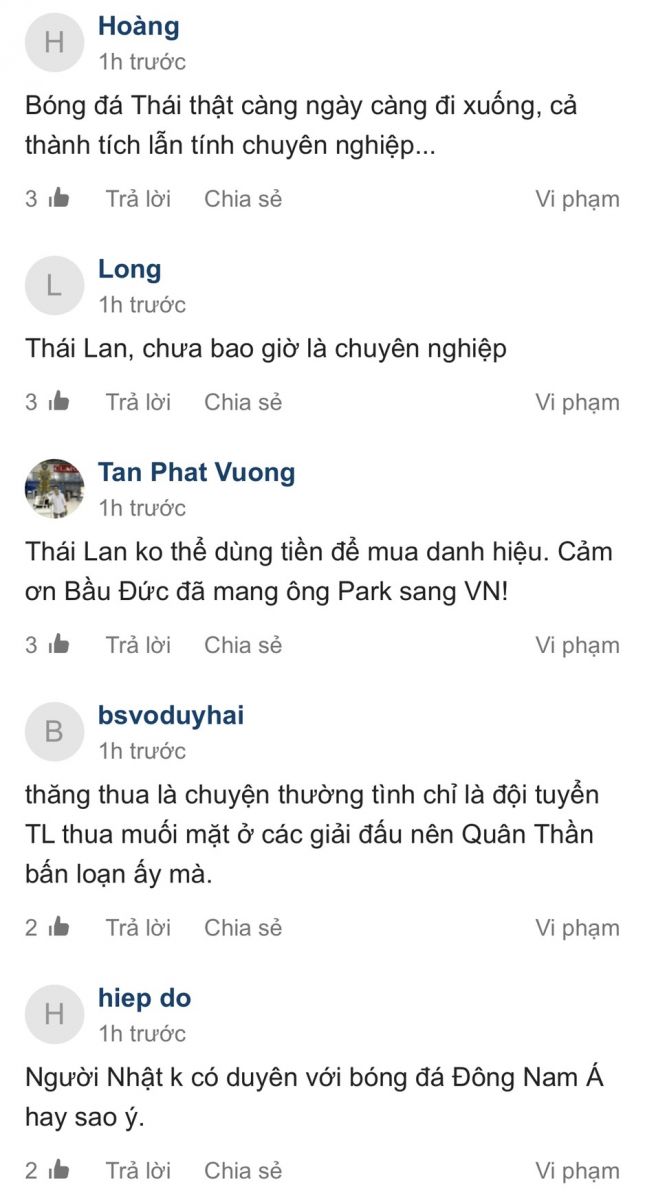Report Long's comment via Vi phạm
The image size is (645, 1200).
click(x=577, y=402)
